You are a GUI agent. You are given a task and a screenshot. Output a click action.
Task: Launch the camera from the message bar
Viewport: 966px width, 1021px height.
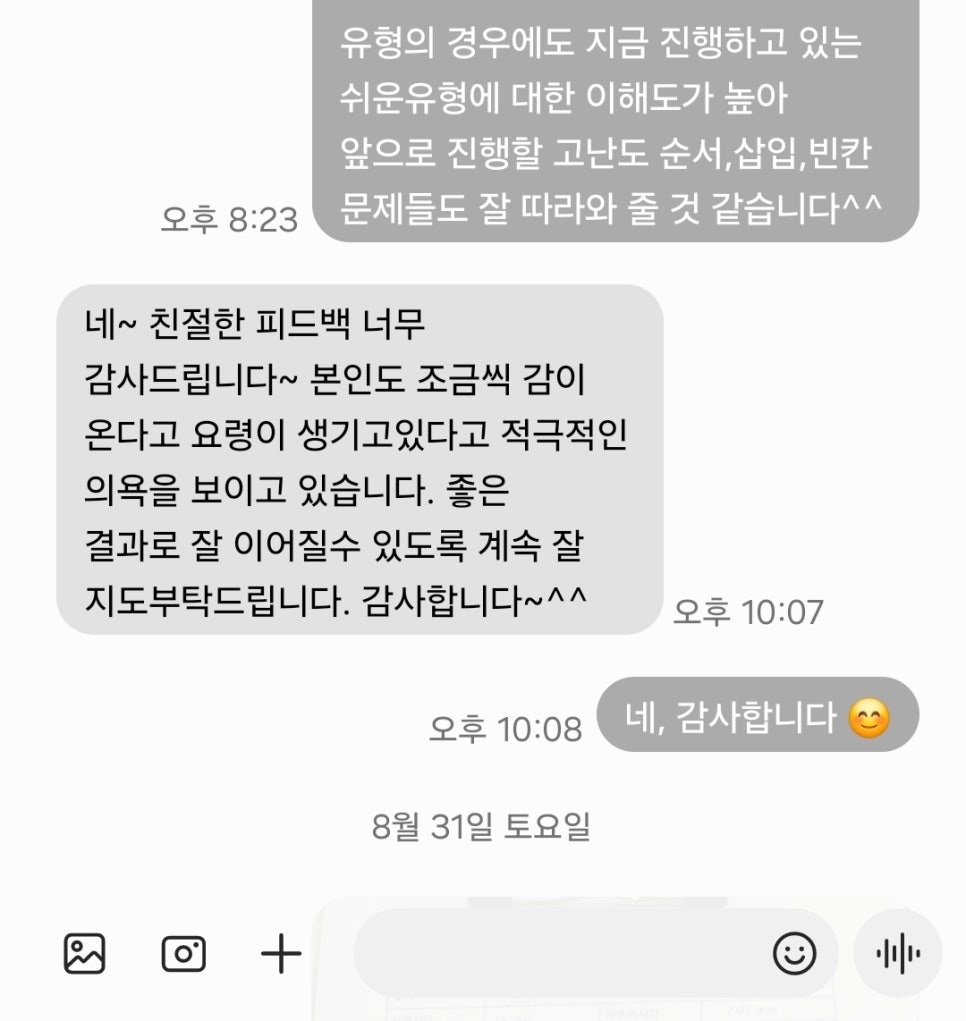183,953
